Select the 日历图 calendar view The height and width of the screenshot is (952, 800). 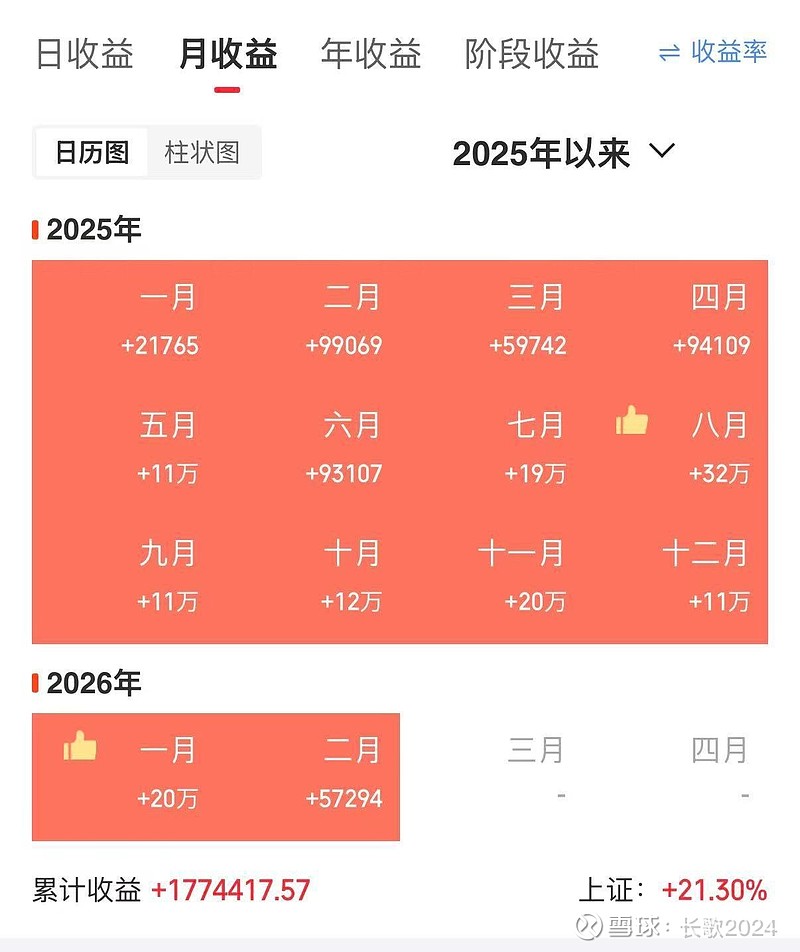[92, 152]
